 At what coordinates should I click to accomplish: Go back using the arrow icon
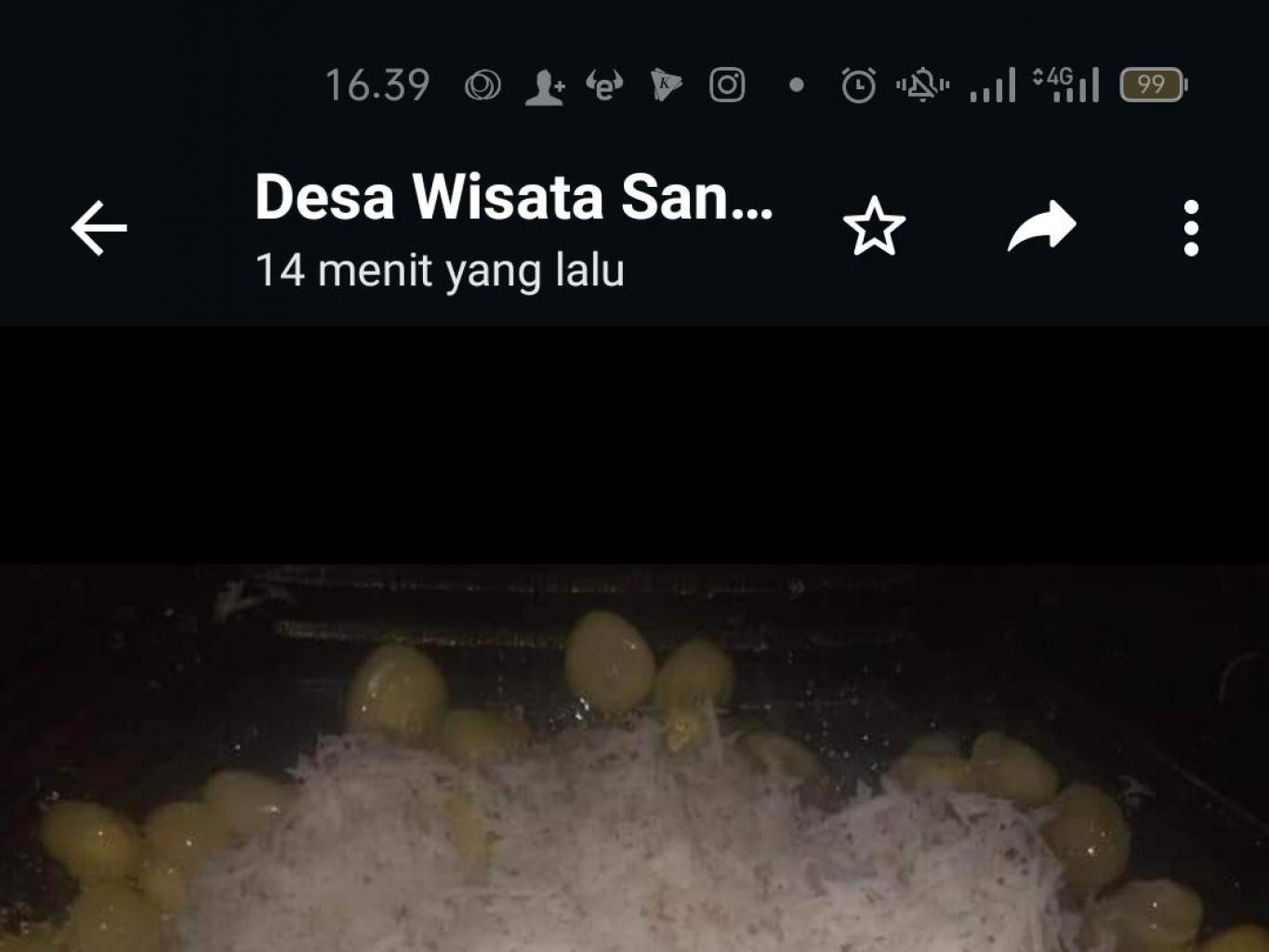tap(99, 228)
